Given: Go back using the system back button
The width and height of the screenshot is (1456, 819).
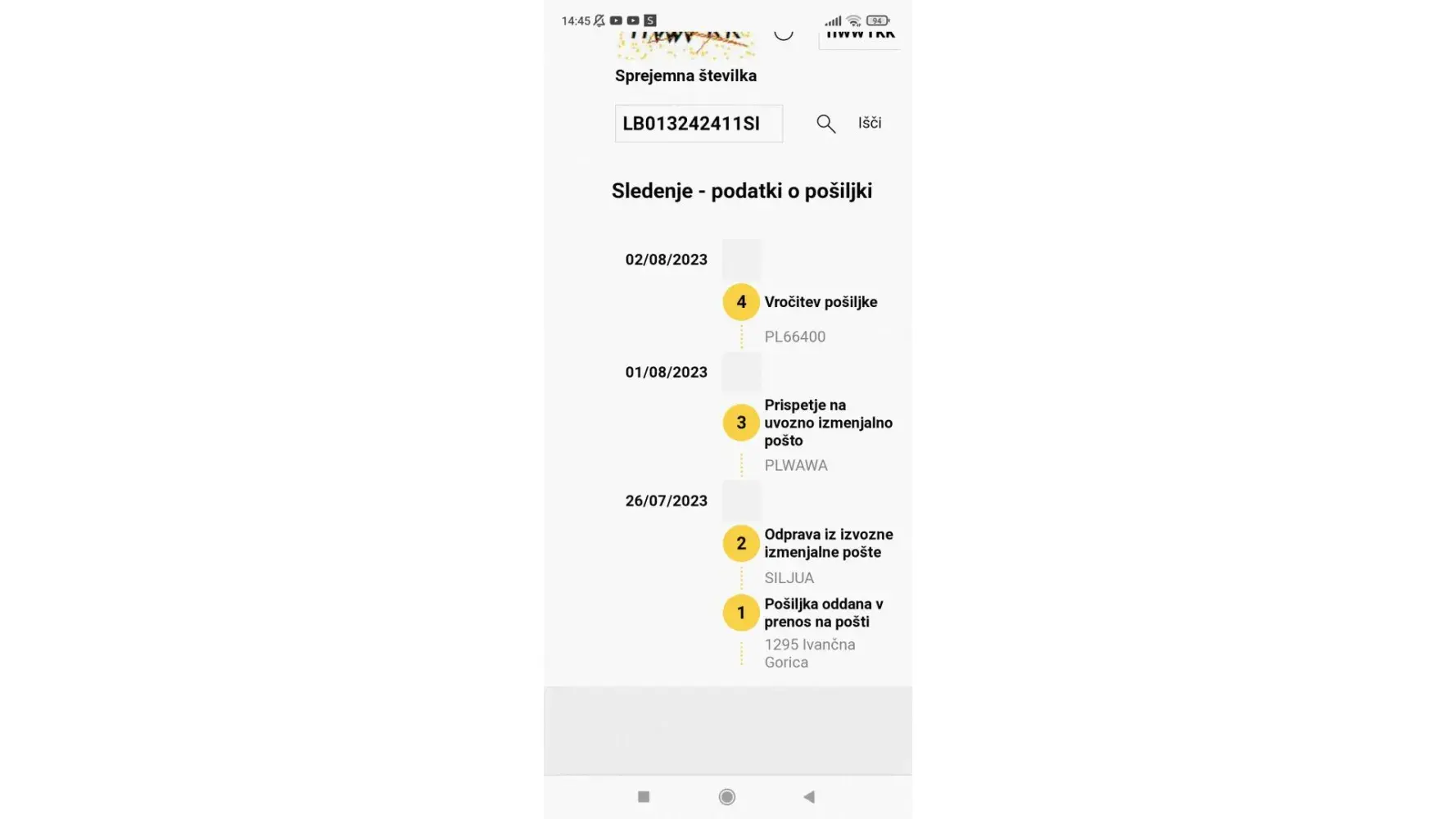Looking at the screenshot, I should (x=809, y=797).
